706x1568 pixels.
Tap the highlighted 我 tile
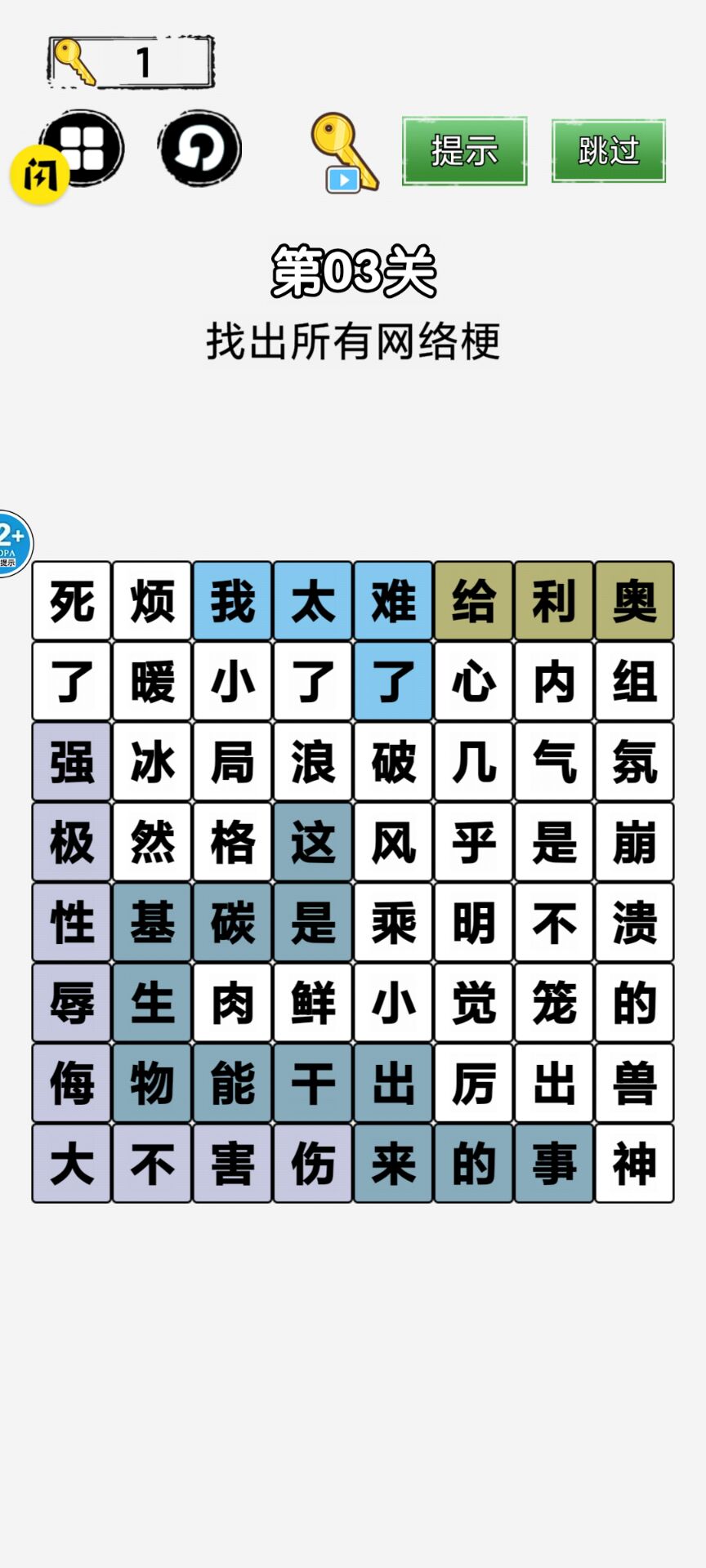tap(231, 600)
